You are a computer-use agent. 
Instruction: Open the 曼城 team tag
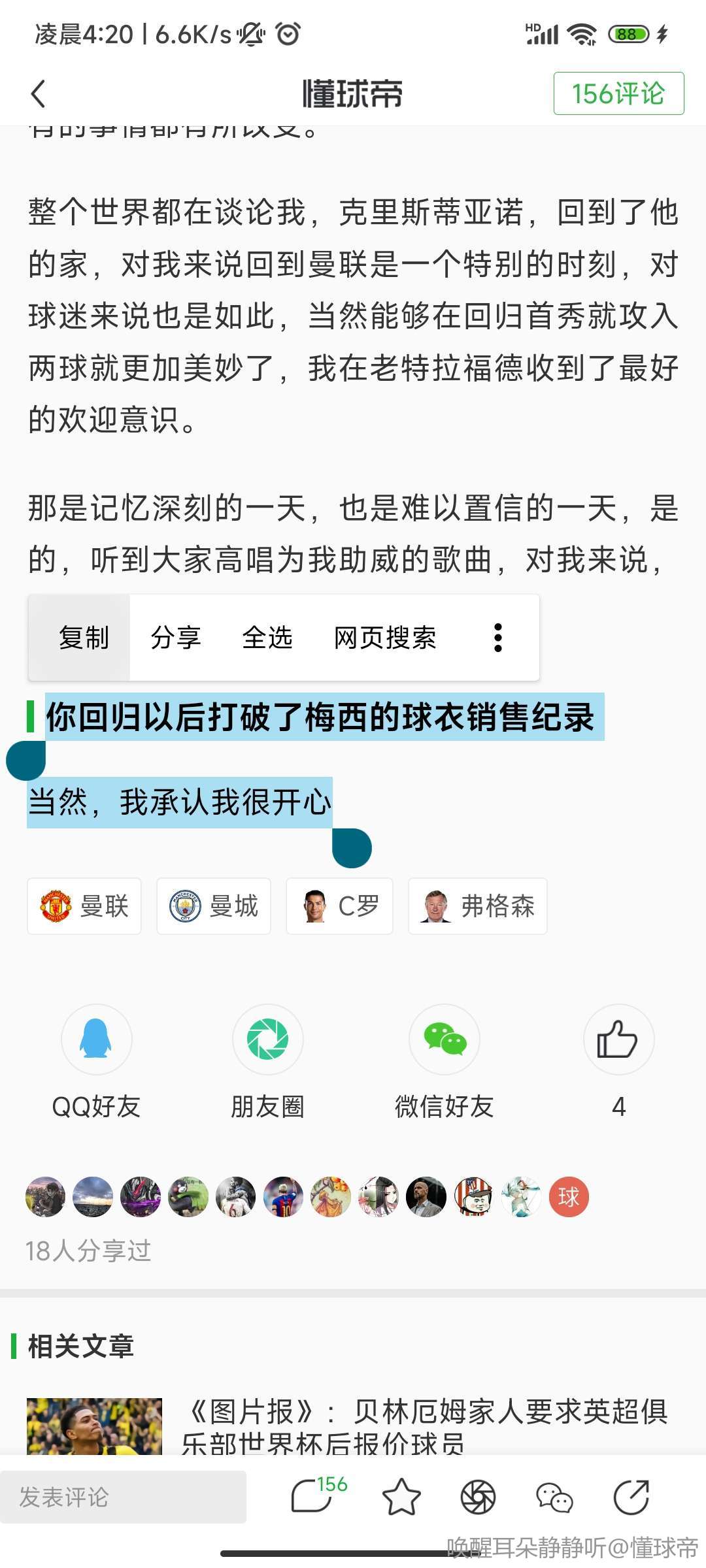[214, 906]
